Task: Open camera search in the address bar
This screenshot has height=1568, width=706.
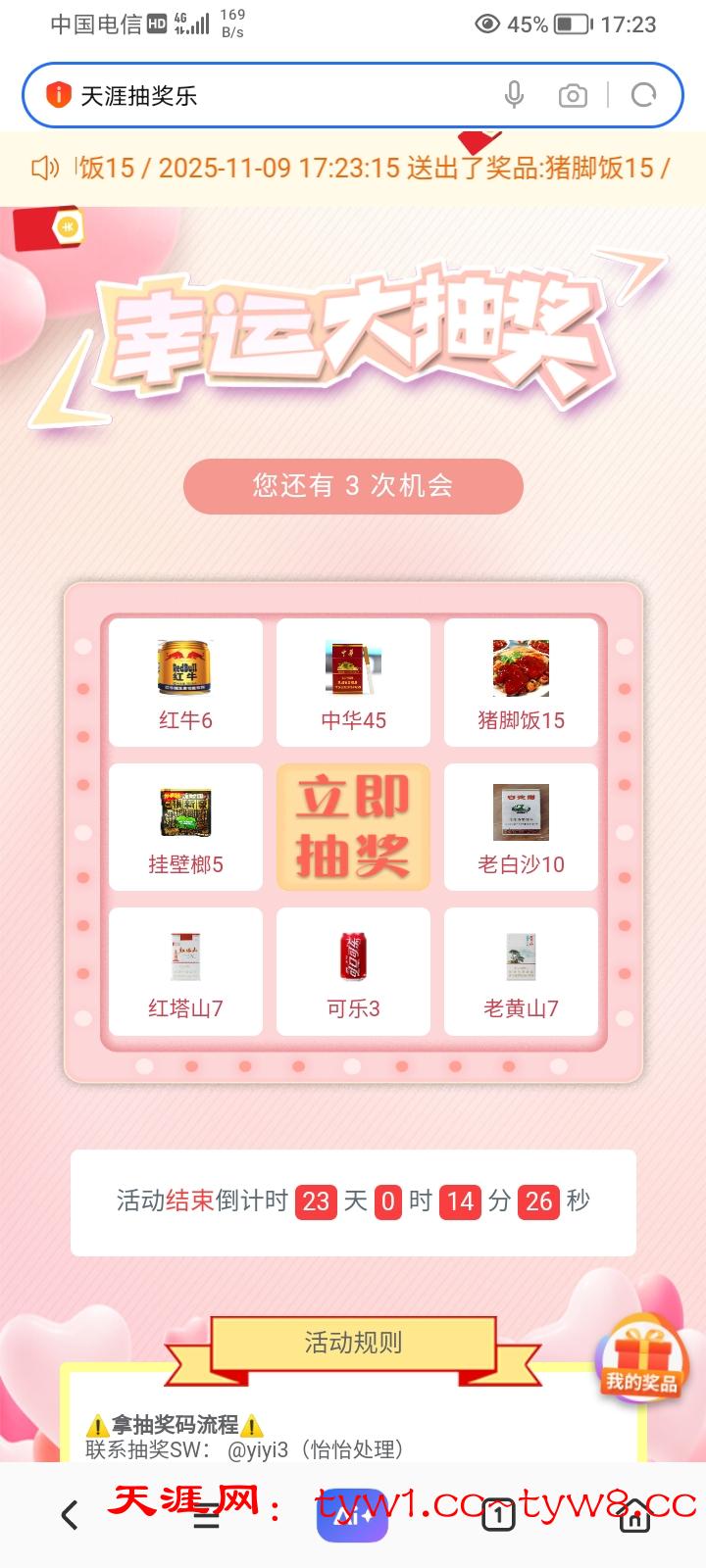Action: click(x=573, y=95)
